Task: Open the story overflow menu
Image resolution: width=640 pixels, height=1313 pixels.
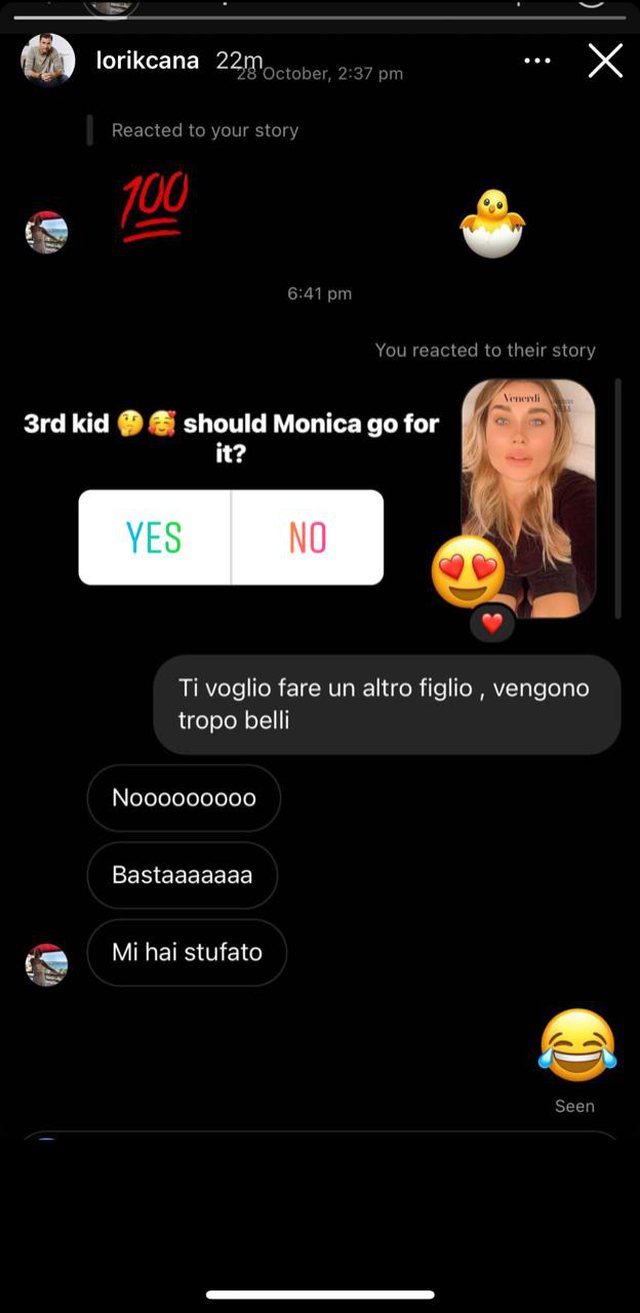Action: pyautogui.click(x=537, y=61)
